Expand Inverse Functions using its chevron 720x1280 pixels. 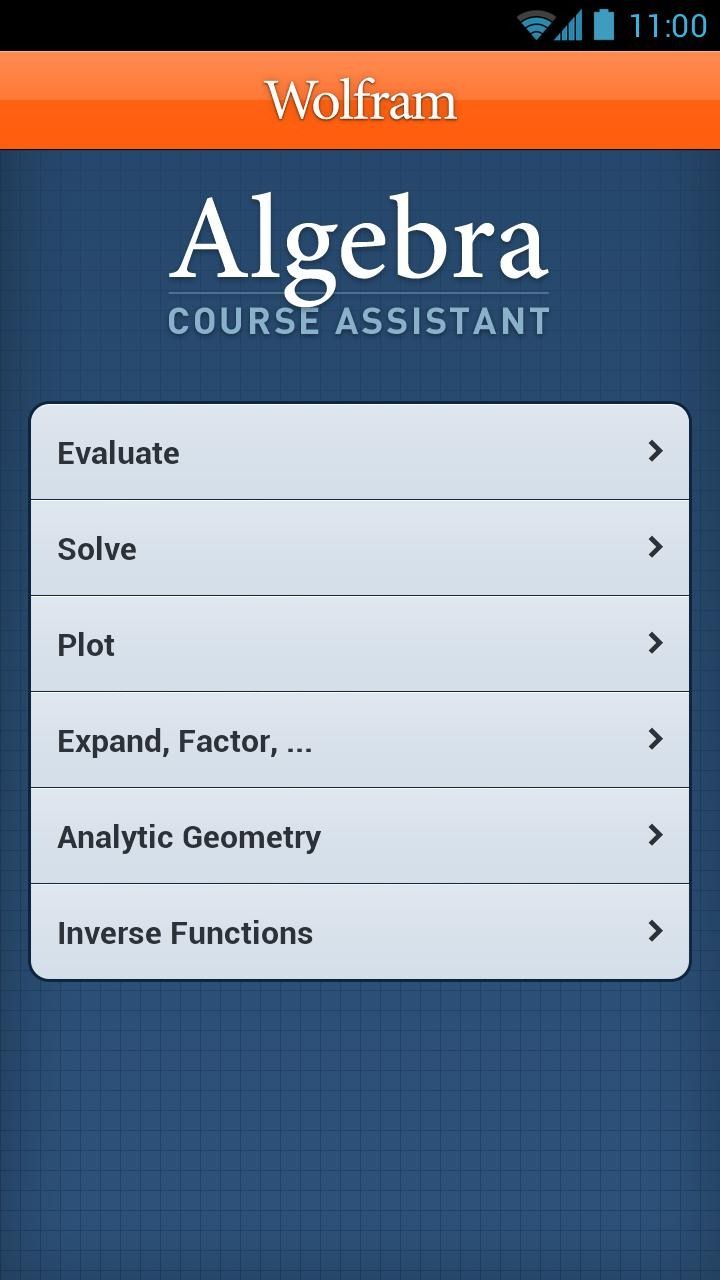coord(656,932)
